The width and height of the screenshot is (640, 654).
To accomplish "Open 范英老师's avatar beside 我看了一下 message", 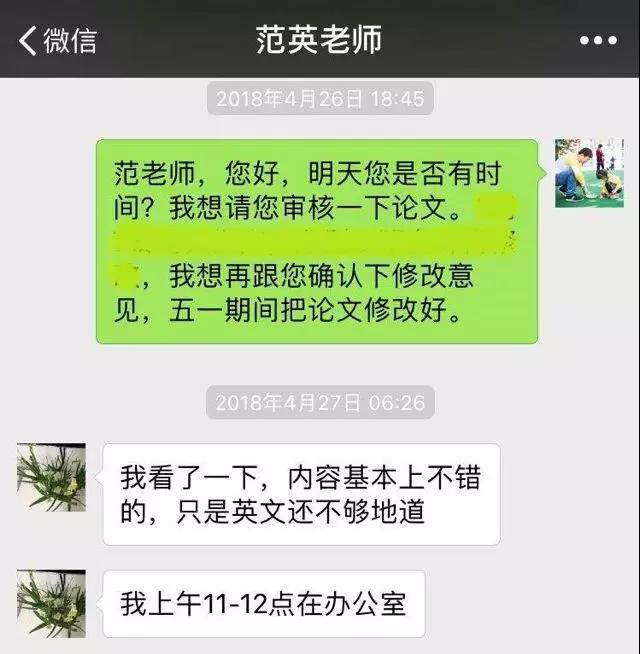I will [51, 478].
